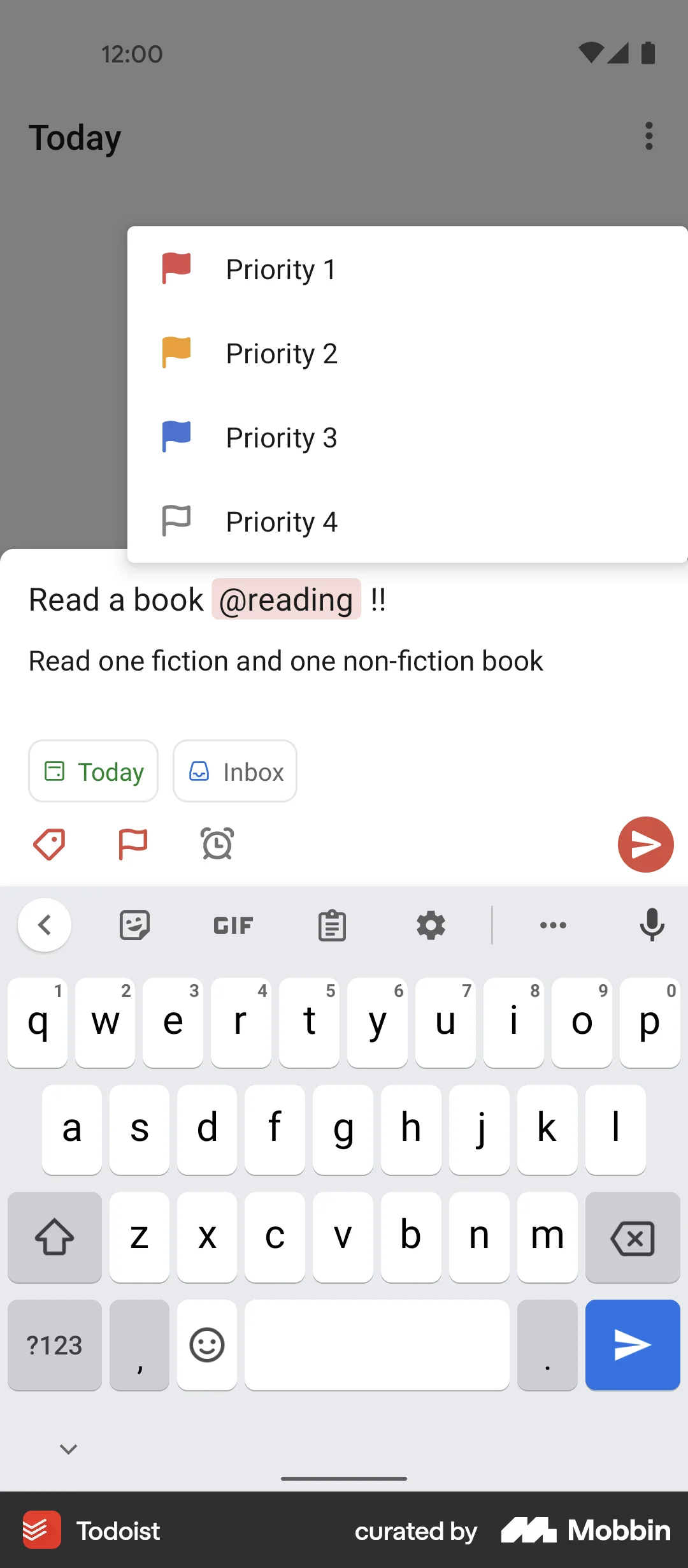Pick the orange Priority 2 flag

(x=281, y=353)
